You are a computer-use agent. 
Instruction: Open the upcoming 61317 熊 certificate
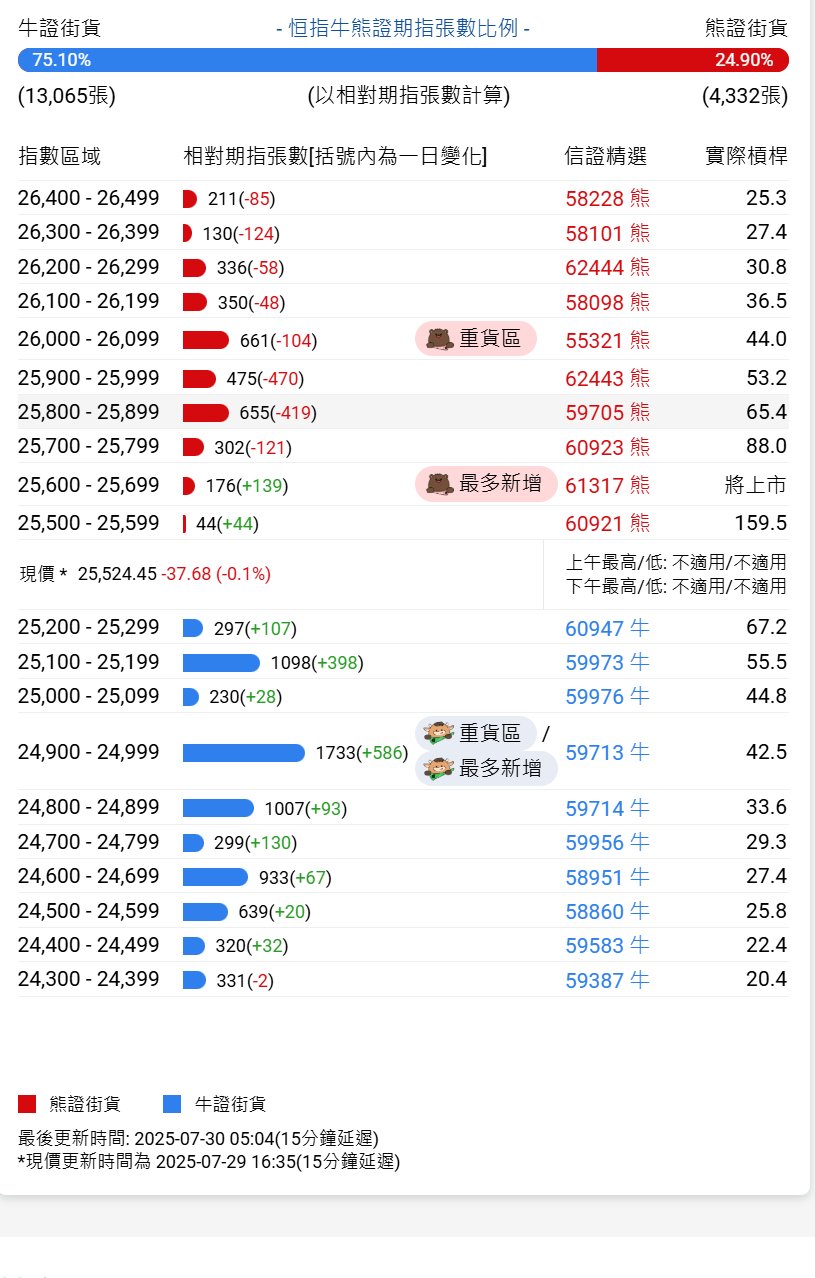pos(607,485)
